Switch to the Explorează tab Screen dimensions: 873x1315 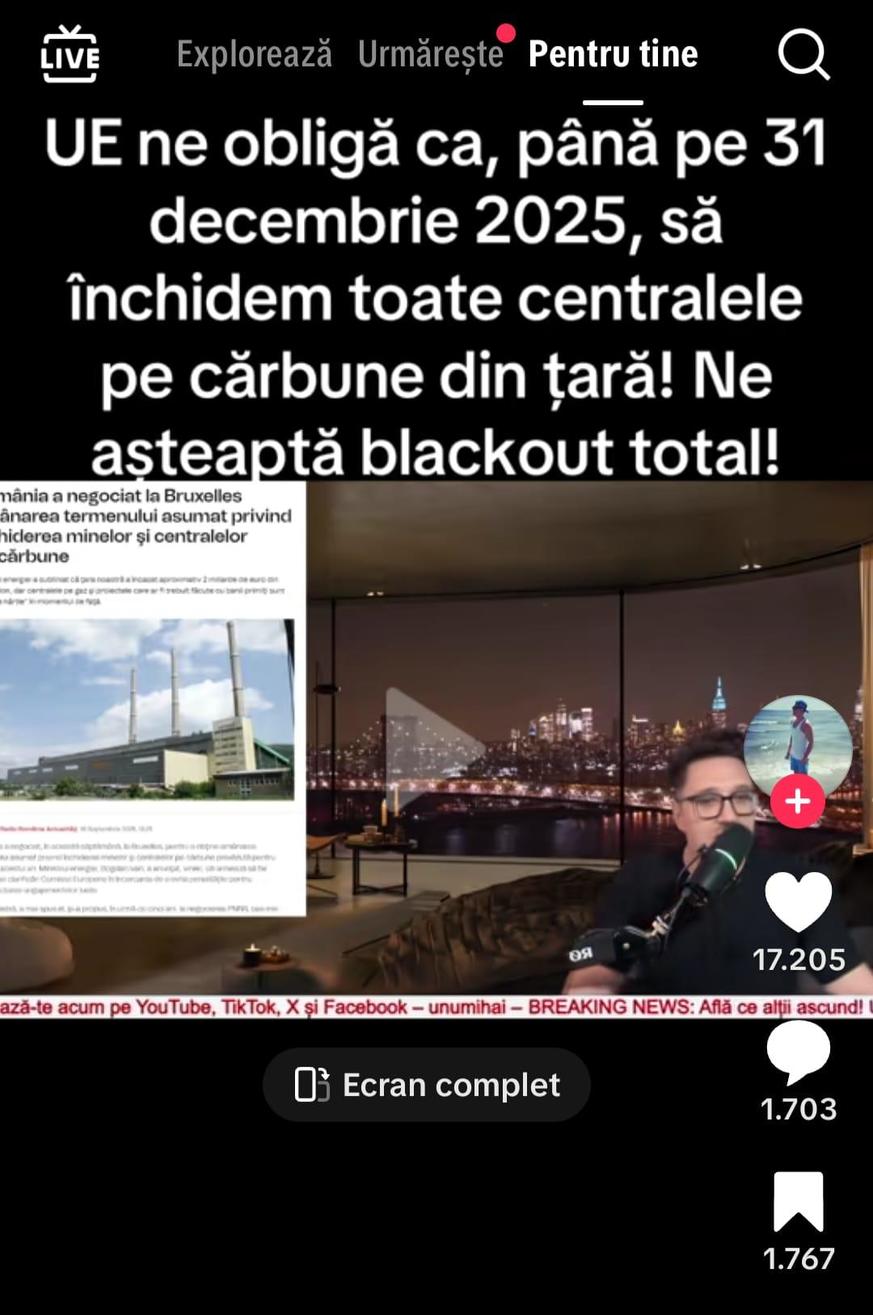point(254,54)
